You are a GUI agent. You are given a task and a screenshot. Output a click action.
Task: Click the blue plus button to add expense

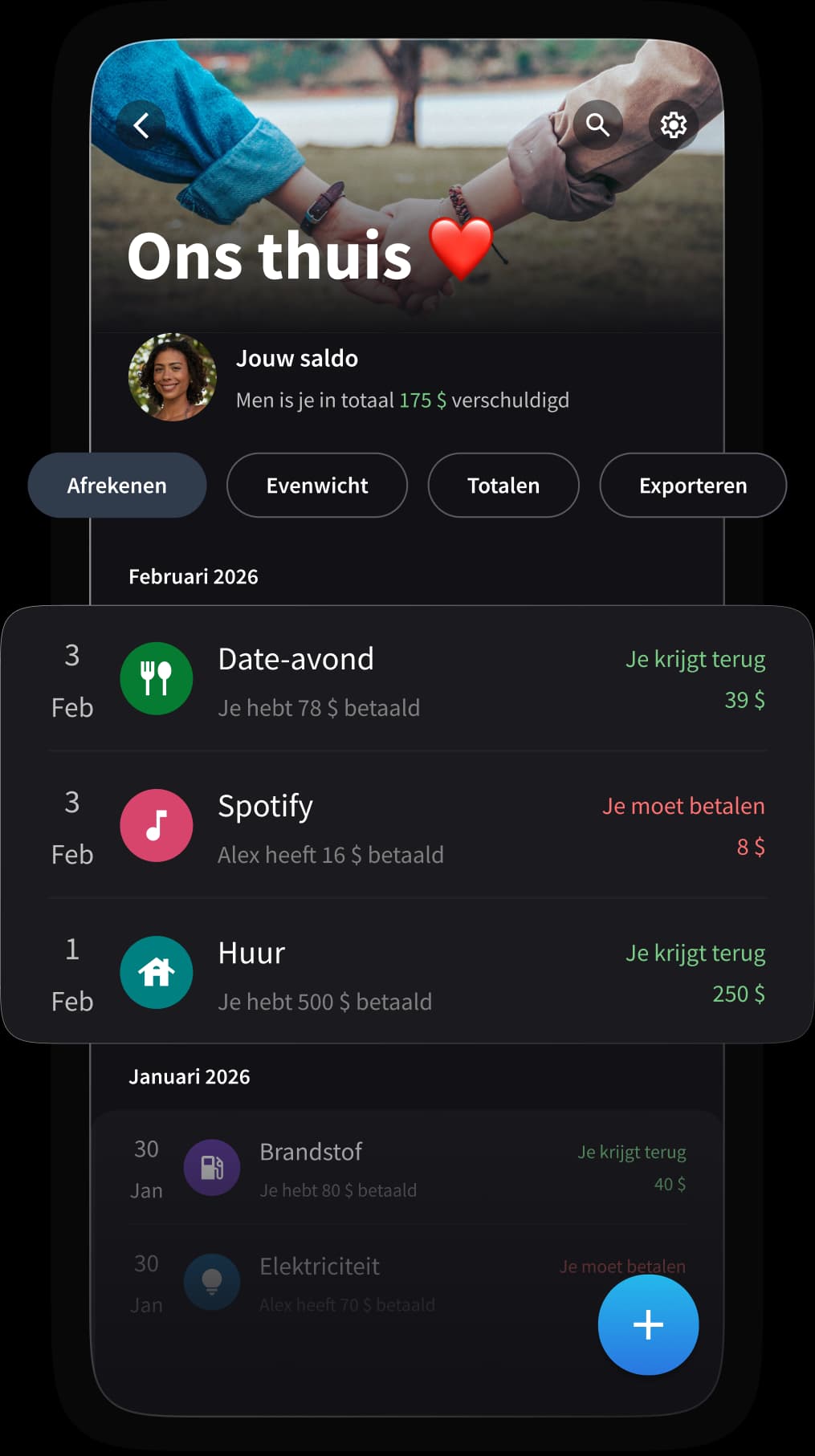pos(648,1325)
